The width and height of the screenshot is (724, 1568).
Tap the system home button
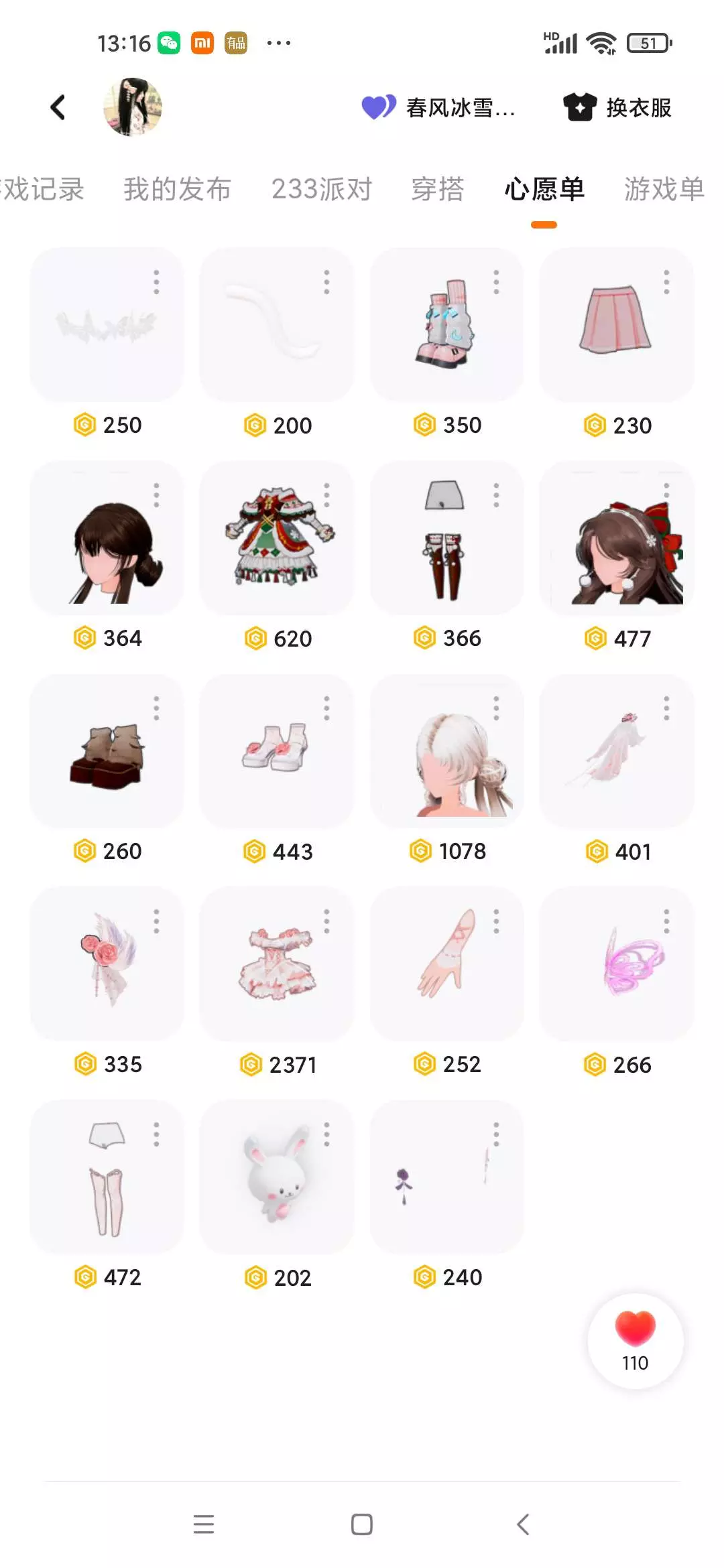point(362,1524)
